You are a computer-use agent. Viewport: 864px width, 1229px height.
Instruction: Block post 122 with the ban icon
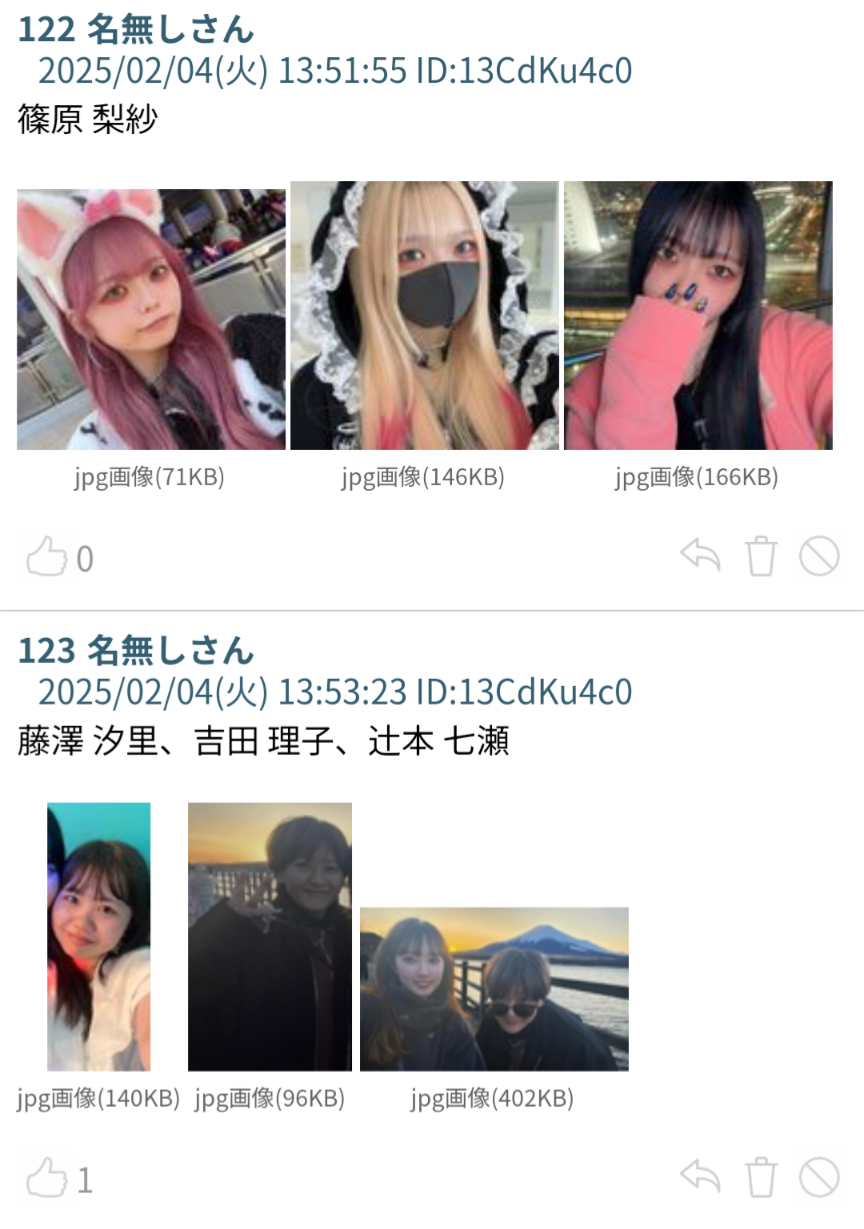coord(819,556)
